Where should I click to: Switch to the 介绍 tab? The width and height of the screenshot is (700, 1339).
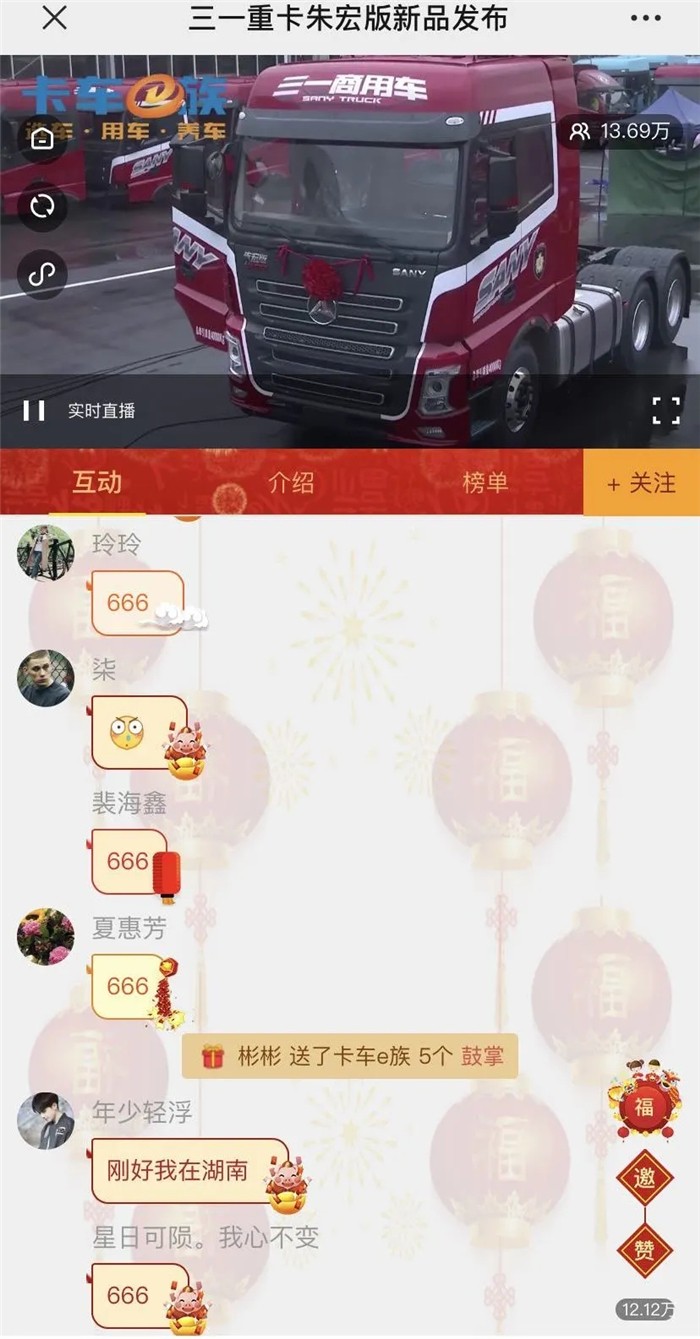(291, 482)
